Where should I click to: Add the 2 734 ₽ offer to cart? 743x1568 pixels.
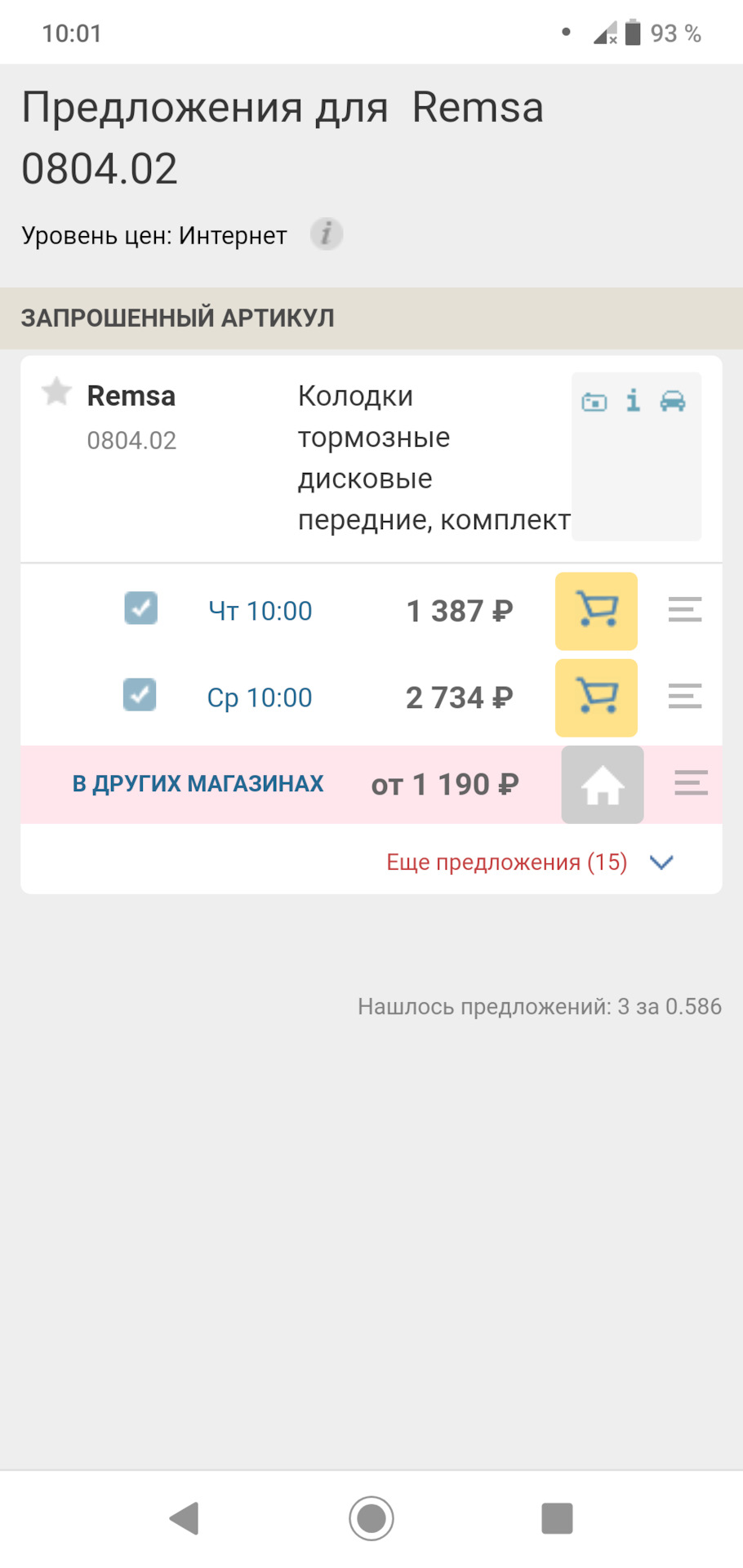click(596, 697)
